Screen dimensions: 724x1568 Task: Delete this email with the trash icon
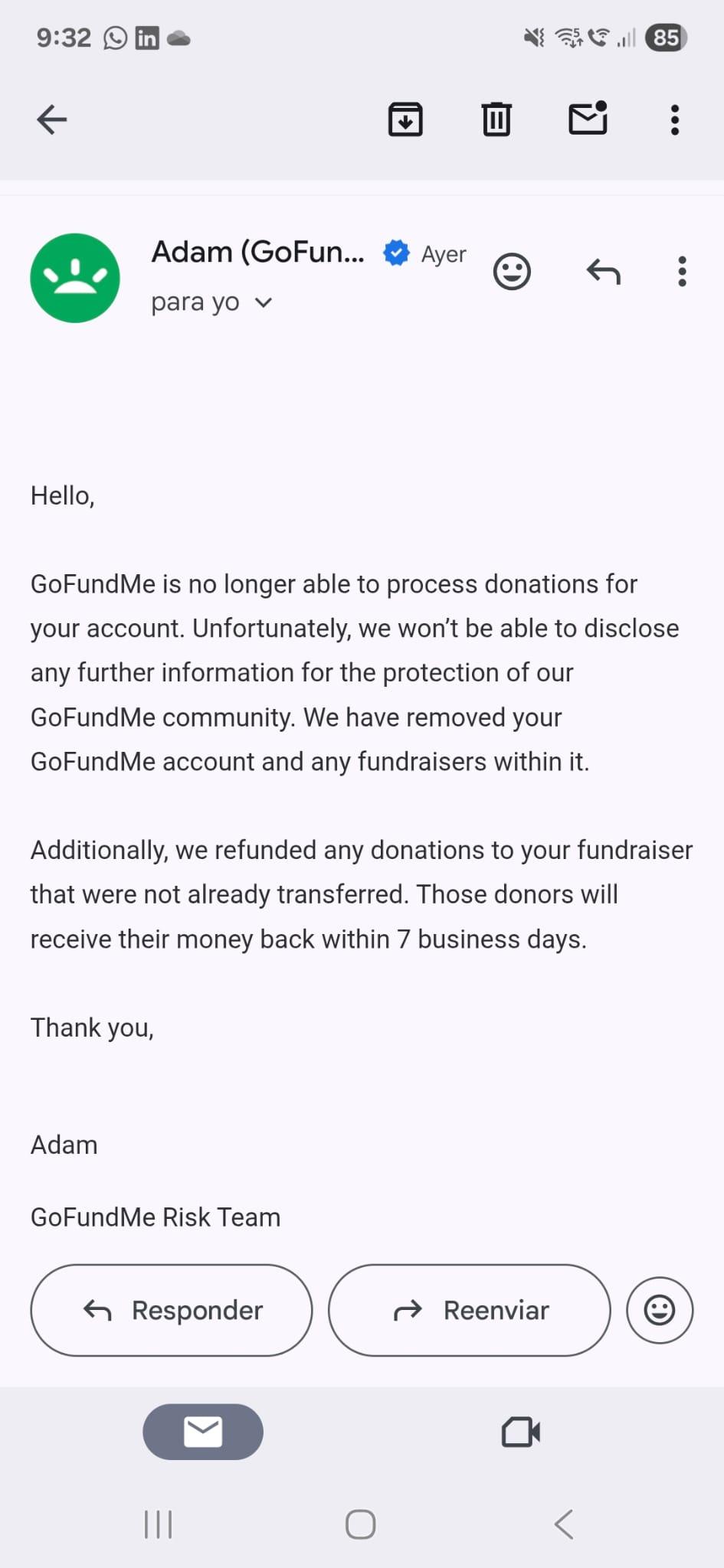click(496, 119)
